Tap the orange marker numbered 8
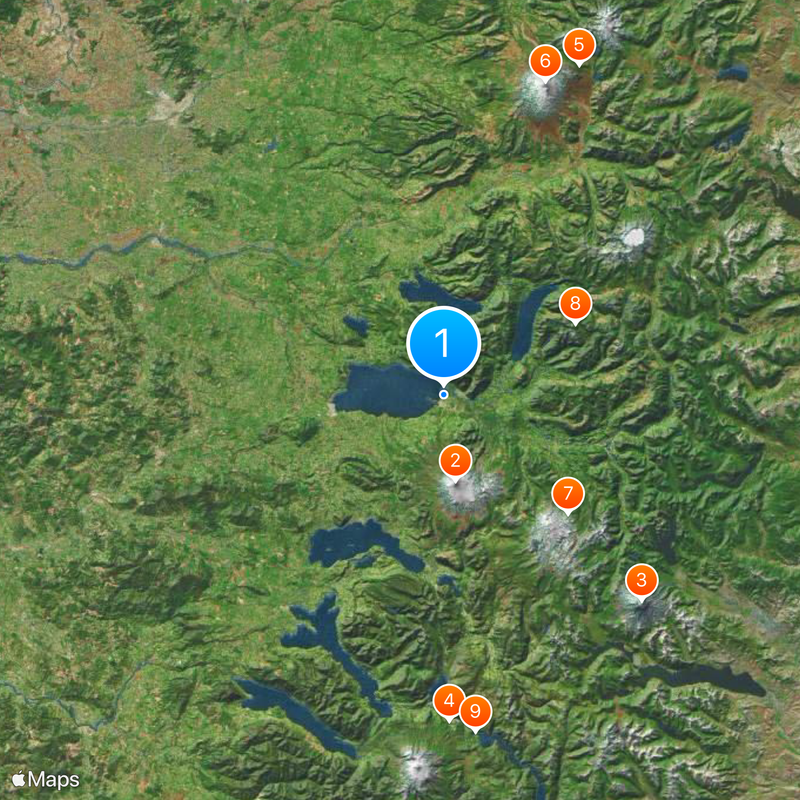The width and height of the screenshot is (800, 800). (574, 303)
